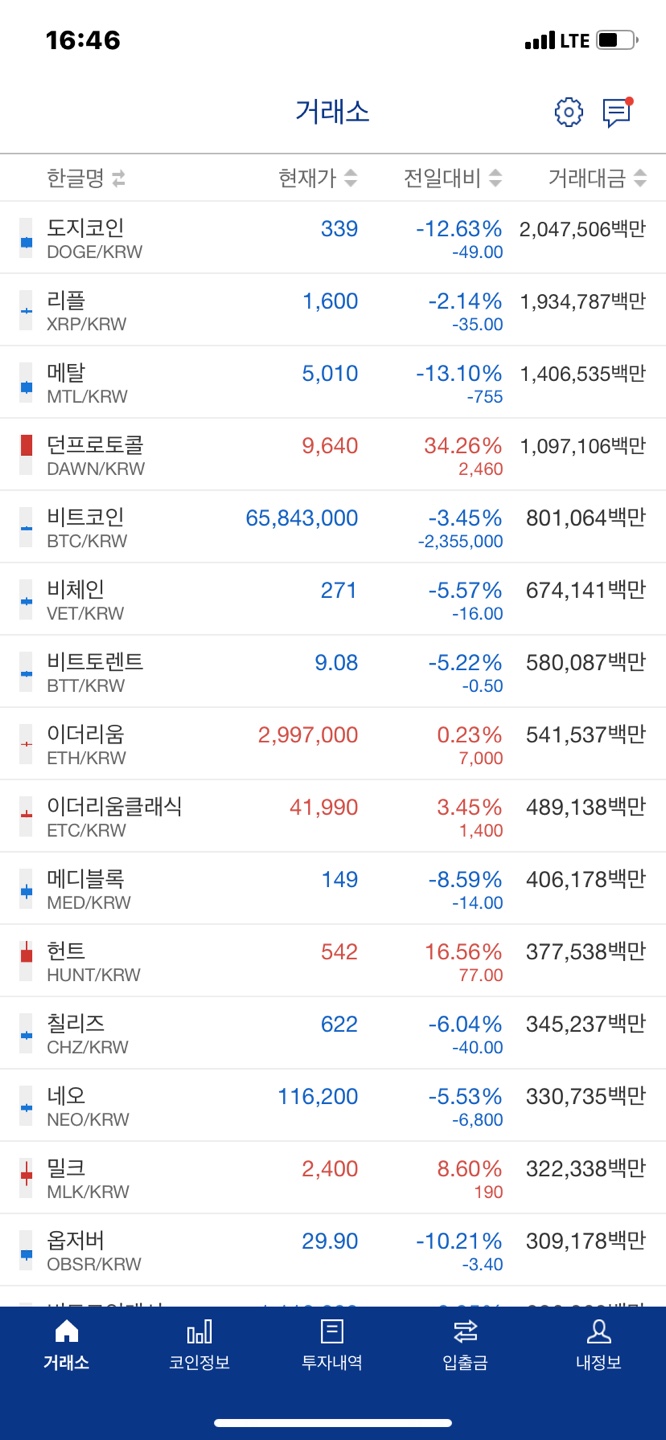This screenshot has width=666, height=1440.
Task: Switch to the 투자내역 tab
Action: 332,1345
